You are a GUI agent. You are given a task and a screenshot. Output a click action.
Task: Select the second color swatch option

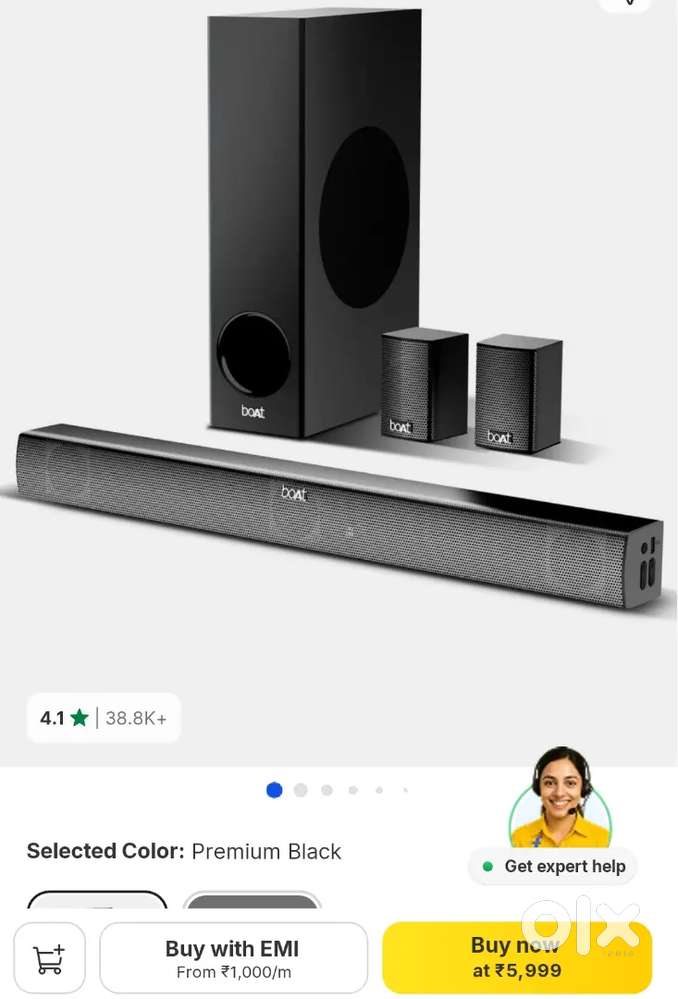pos(252,900)
